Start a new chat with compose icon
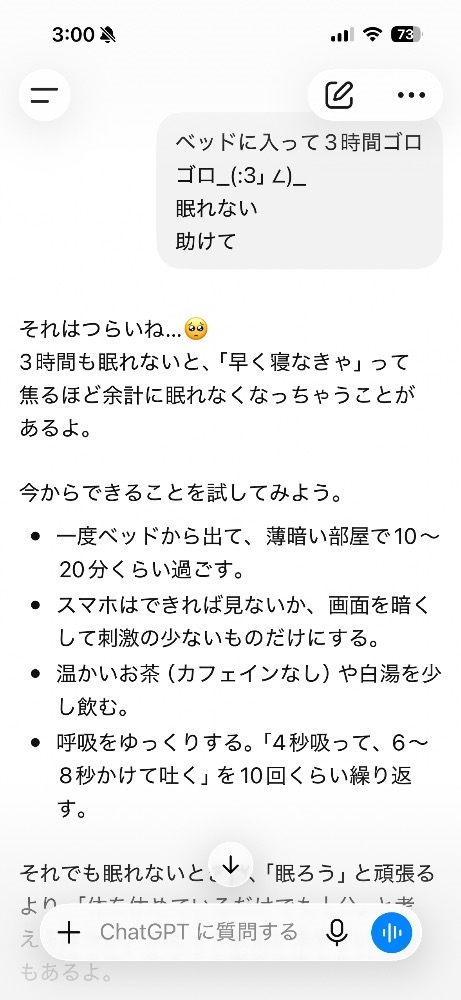 (339, 95)
